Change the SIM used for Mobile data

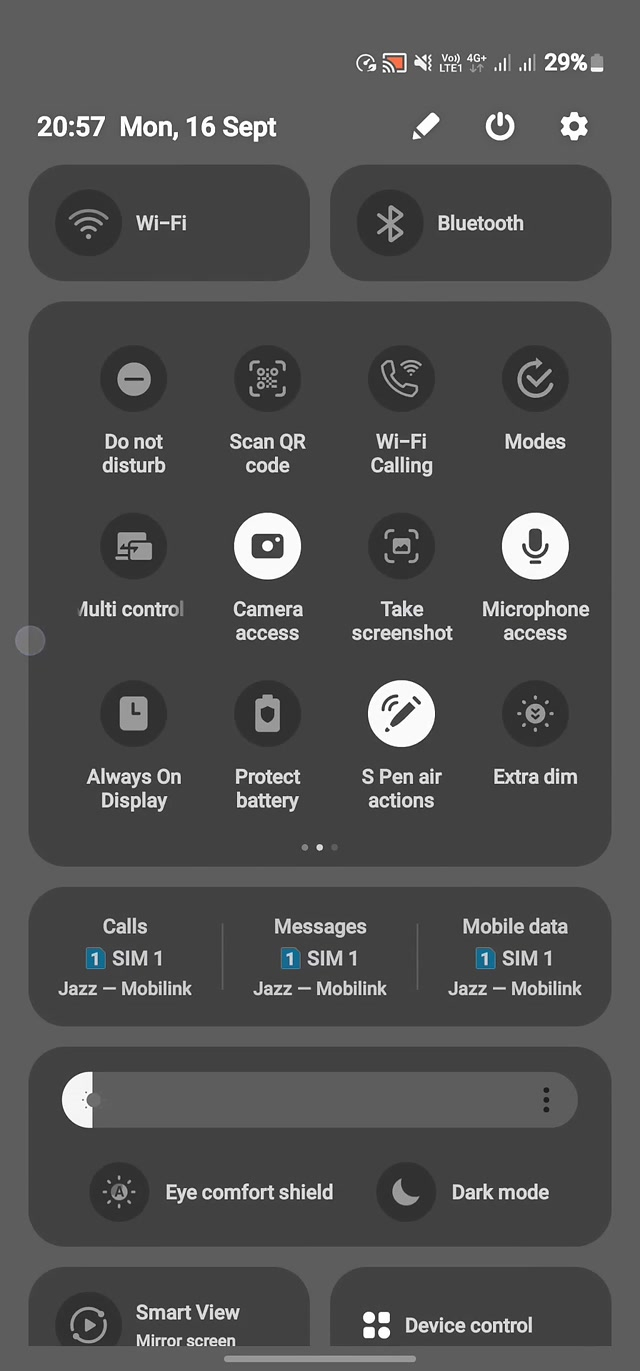point(514,957)
